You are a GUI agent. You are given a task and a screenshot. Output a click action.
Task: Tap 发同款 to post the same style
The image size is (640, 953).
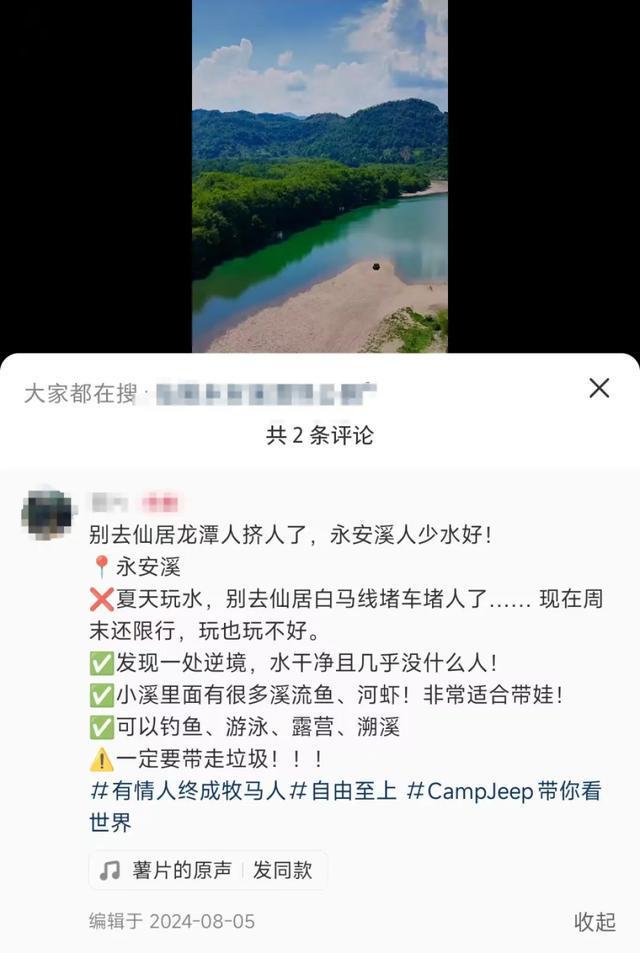pyautogui.click(x=281, y=870)
